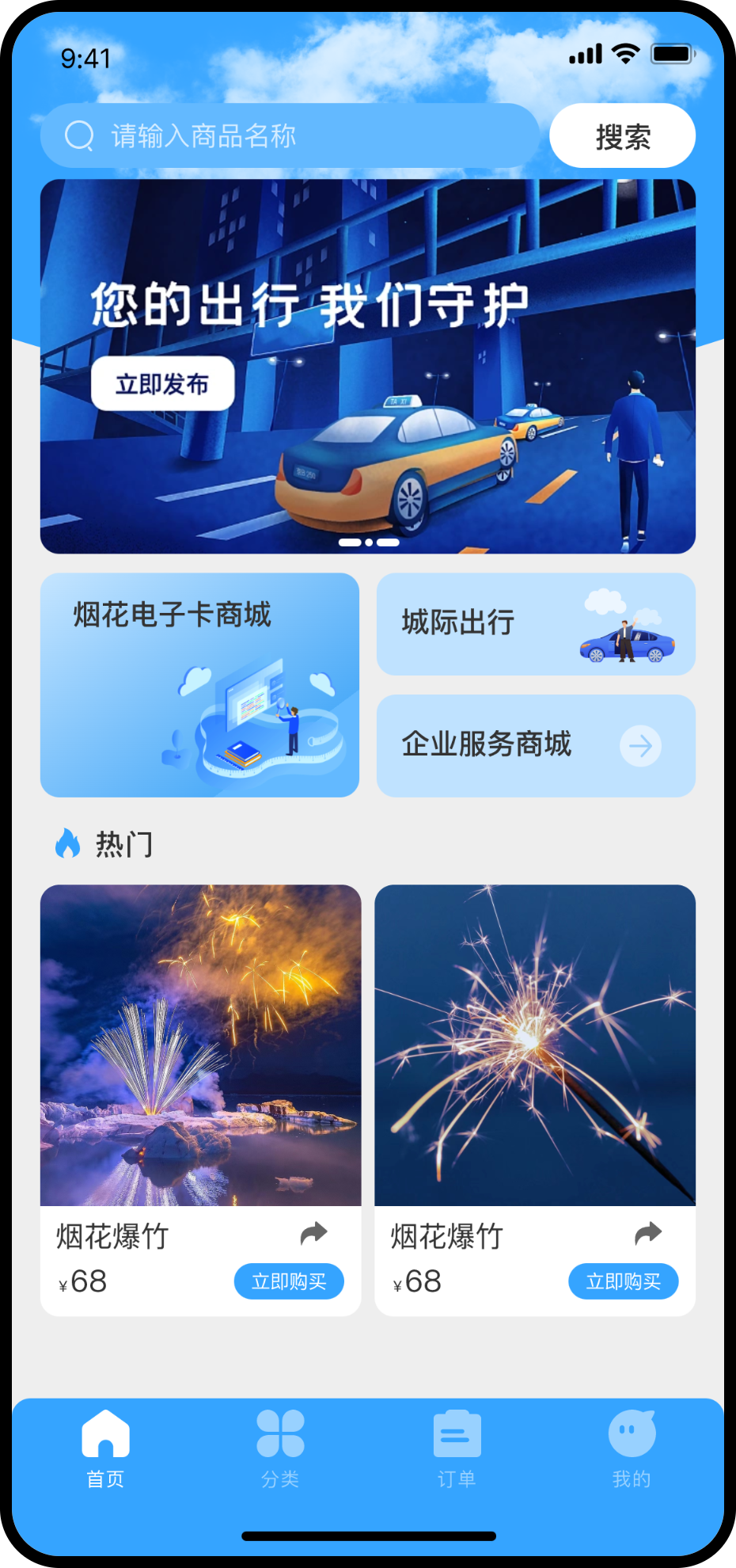Image resolution: width=736 pixels, height=1568 pixels.
Task: Tap the 搜索 search button
Action: coord(622,135)
